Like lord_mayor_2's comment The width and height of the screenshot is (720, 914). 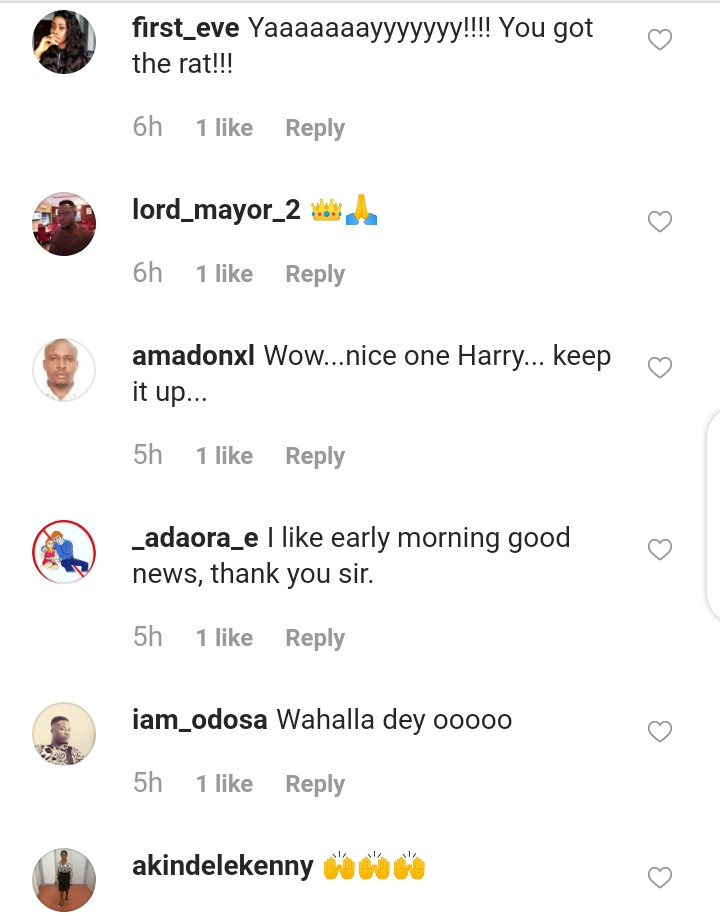[x=660, y=222]
